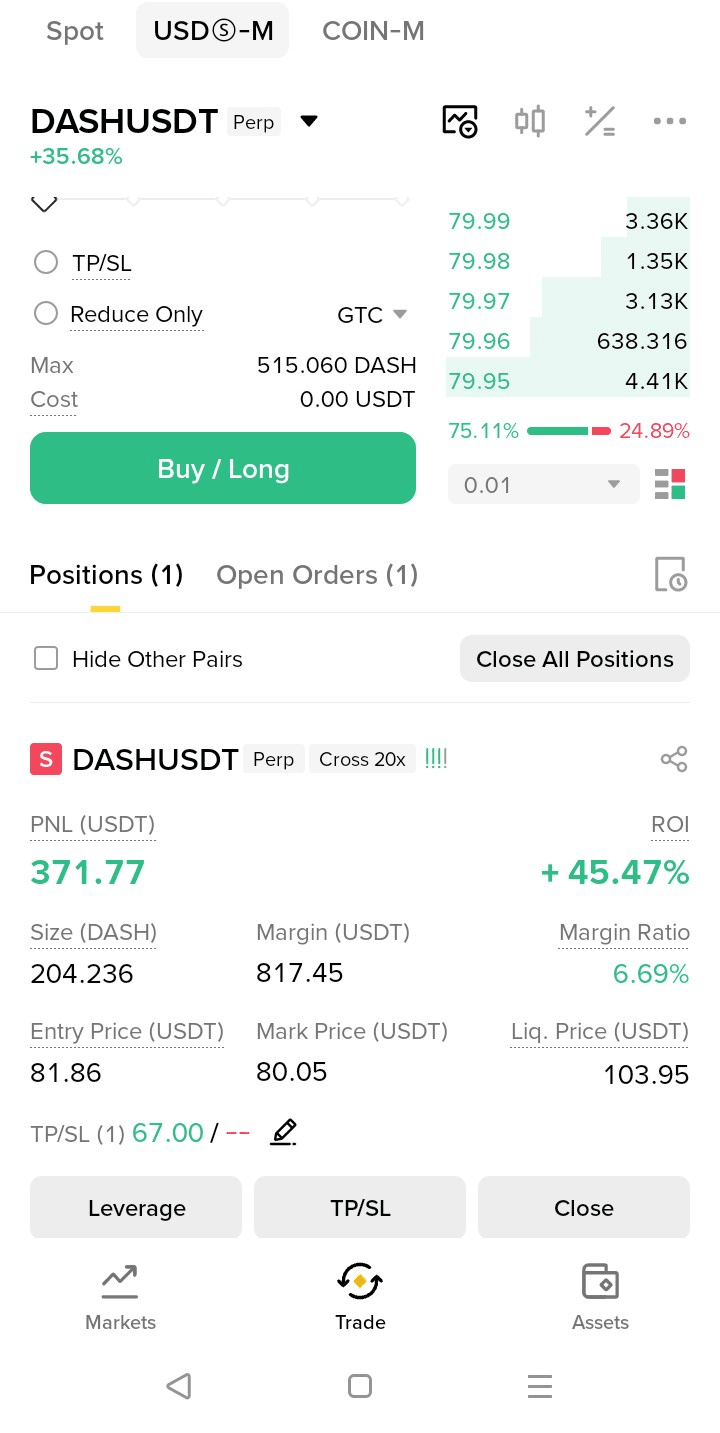Switch to Open Orders (1) tab
This screenshot has width=720, height=1433.
click(x=317, y=575)
